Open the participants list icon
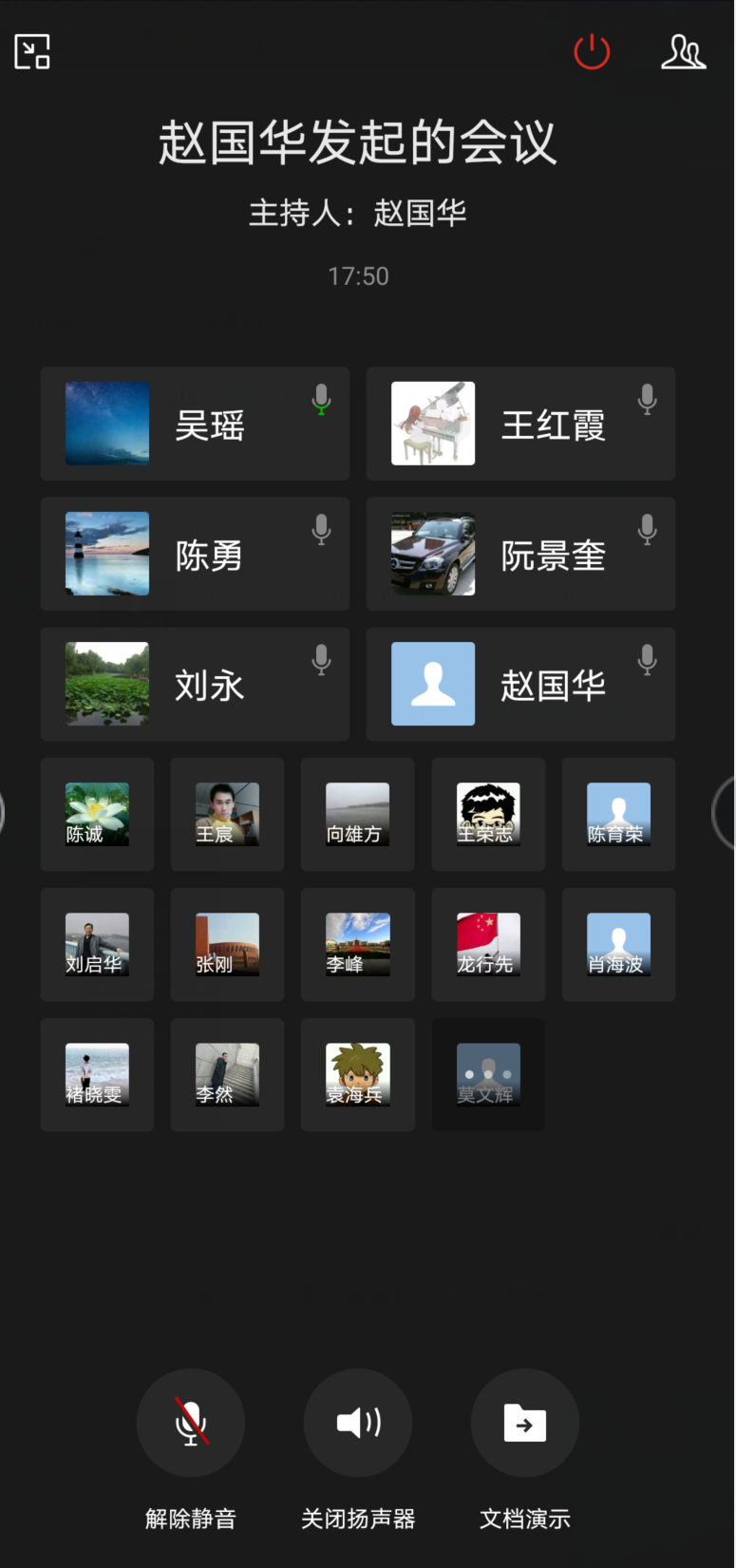Image resolution: width=736 pixels, height=1568 pixels. [683, 52]
